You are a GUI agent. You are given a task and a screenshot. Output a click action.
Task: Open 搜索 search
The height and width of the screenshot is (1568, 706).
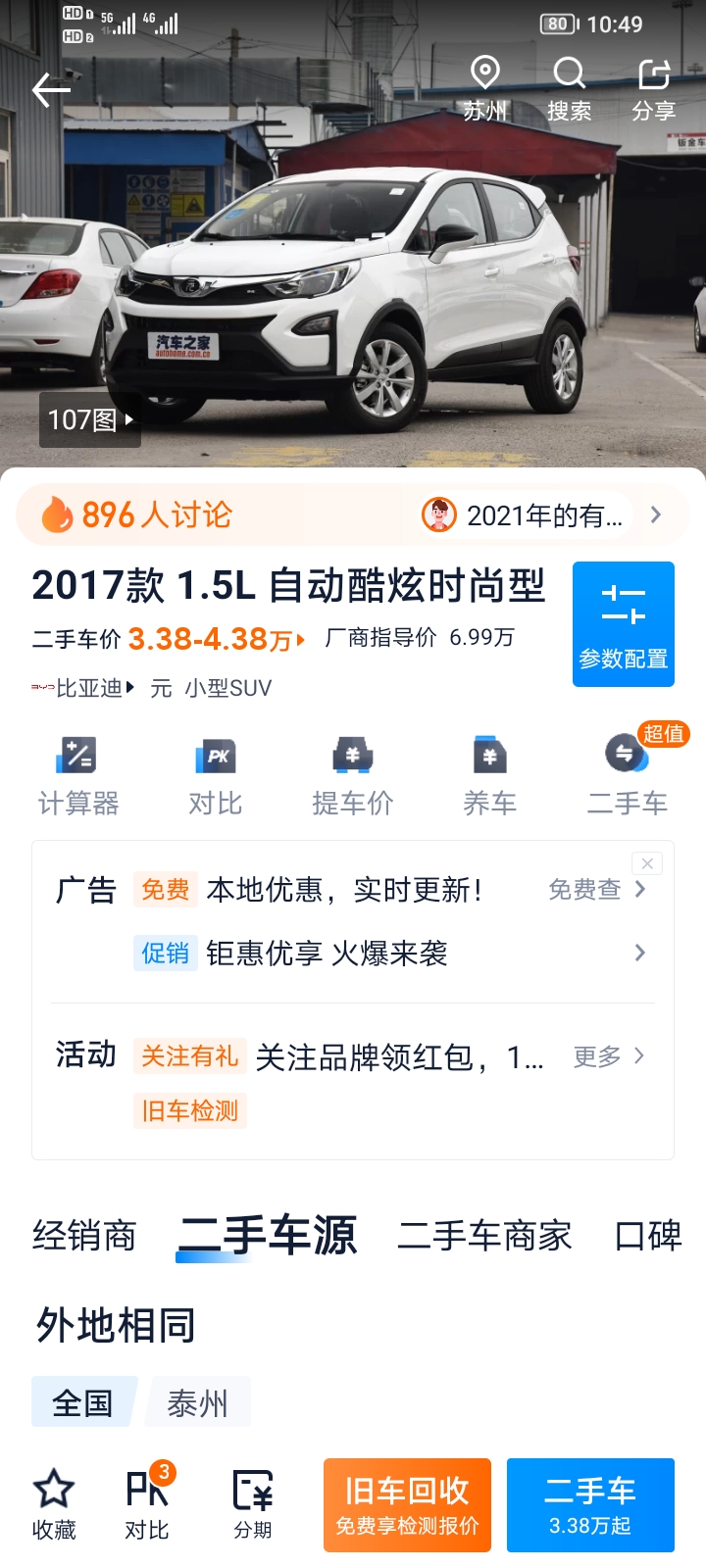[x=570, y=90]
